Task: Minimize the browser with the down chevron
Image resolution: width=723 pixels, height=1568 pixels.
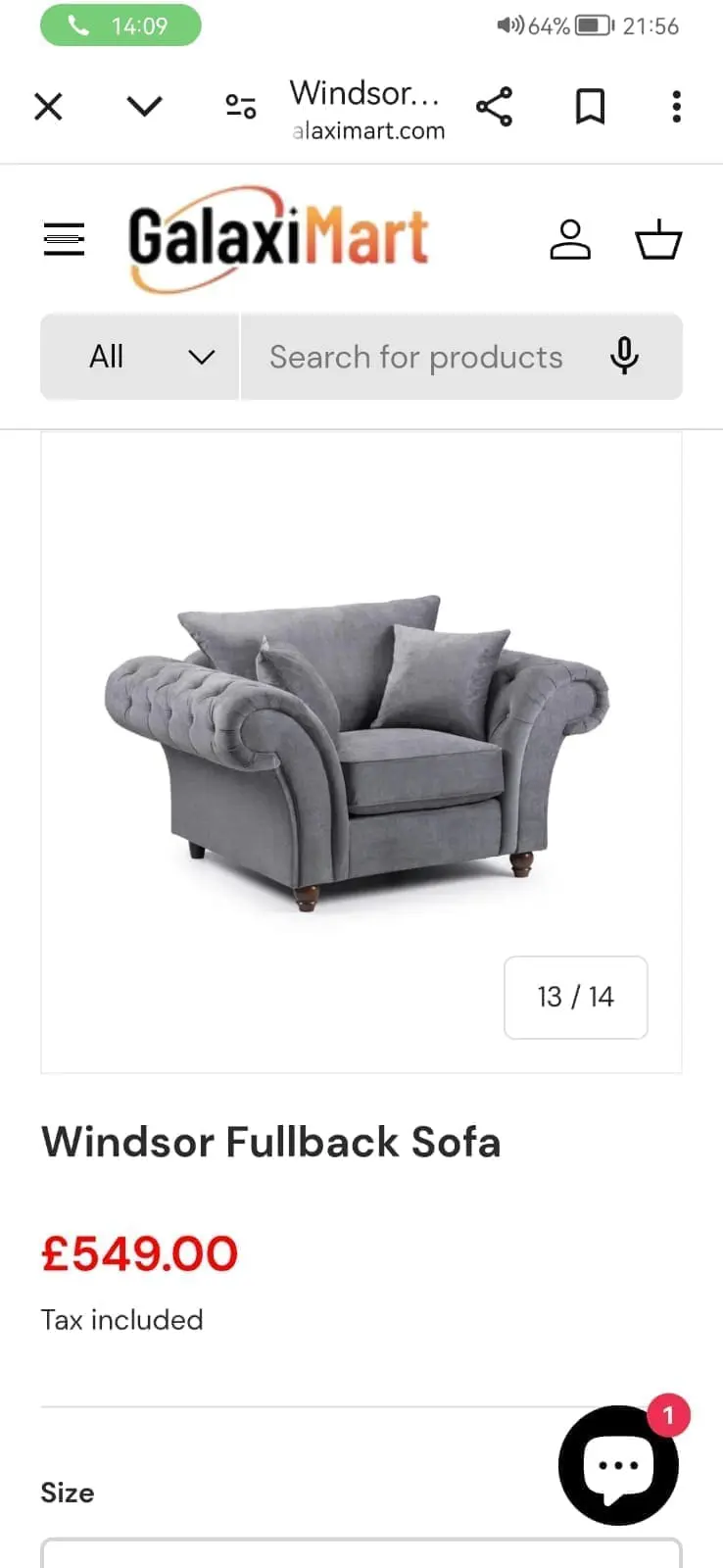Action: coord(144,105)
